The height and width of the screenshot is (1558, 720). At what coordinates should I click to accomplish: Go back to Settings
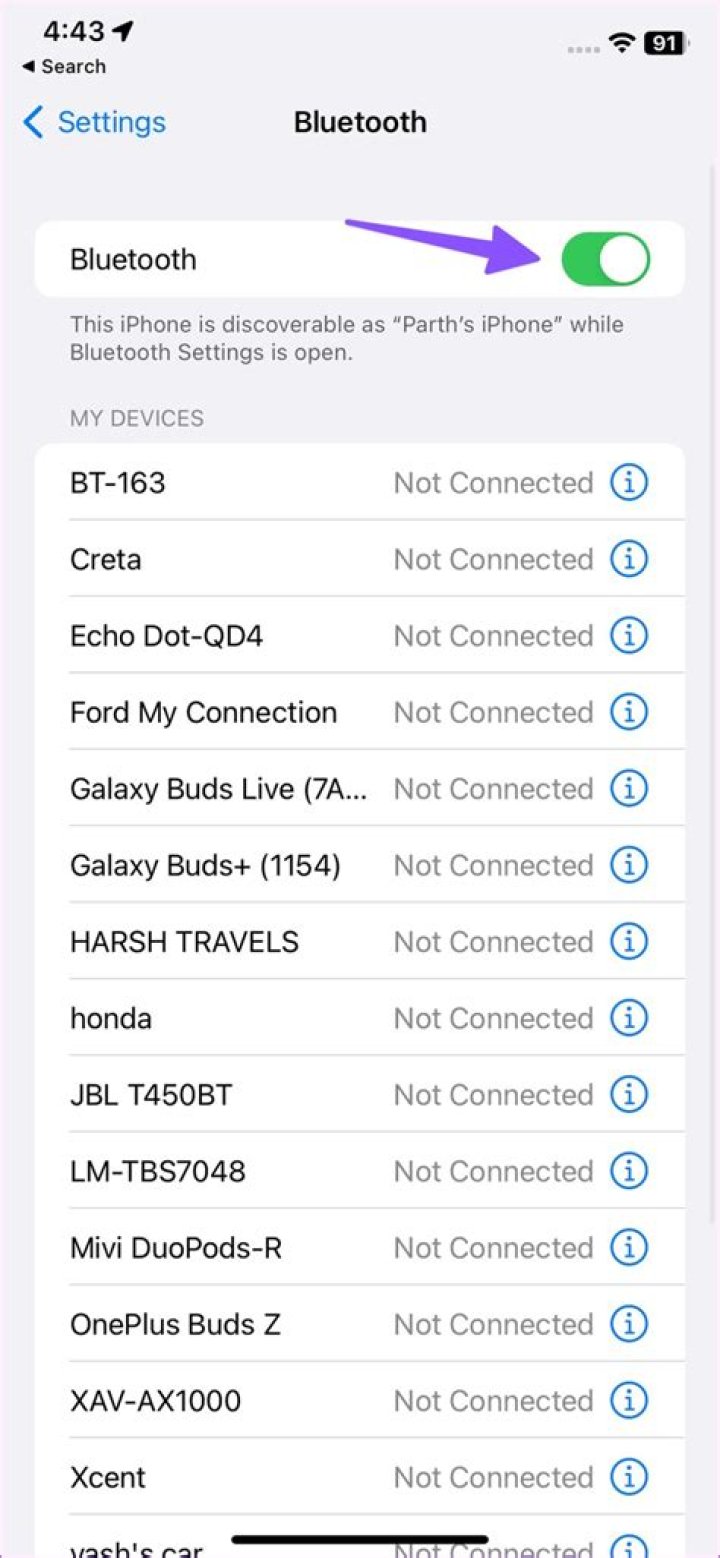pyautogui.click(x=93, y=122)
